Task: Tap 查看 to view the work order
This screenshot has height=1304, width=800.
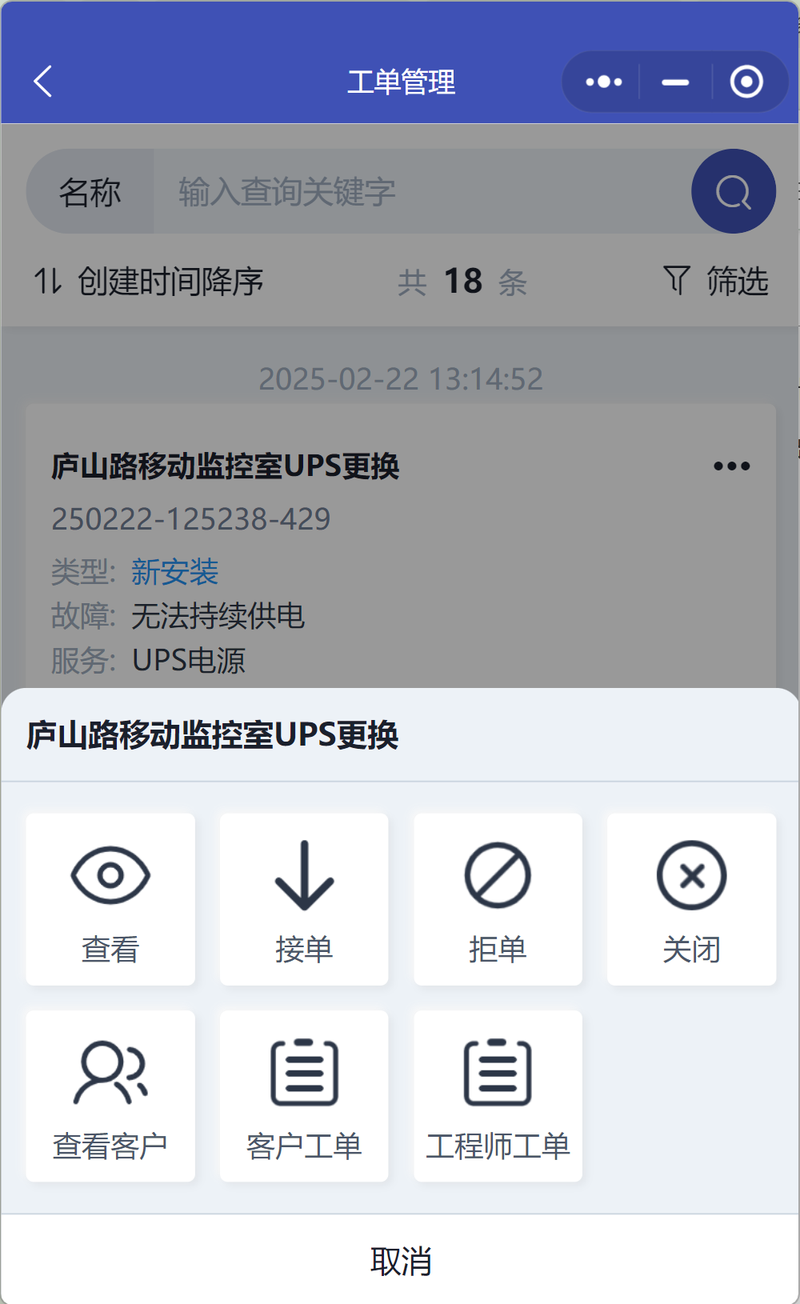Action: point(110,899)
